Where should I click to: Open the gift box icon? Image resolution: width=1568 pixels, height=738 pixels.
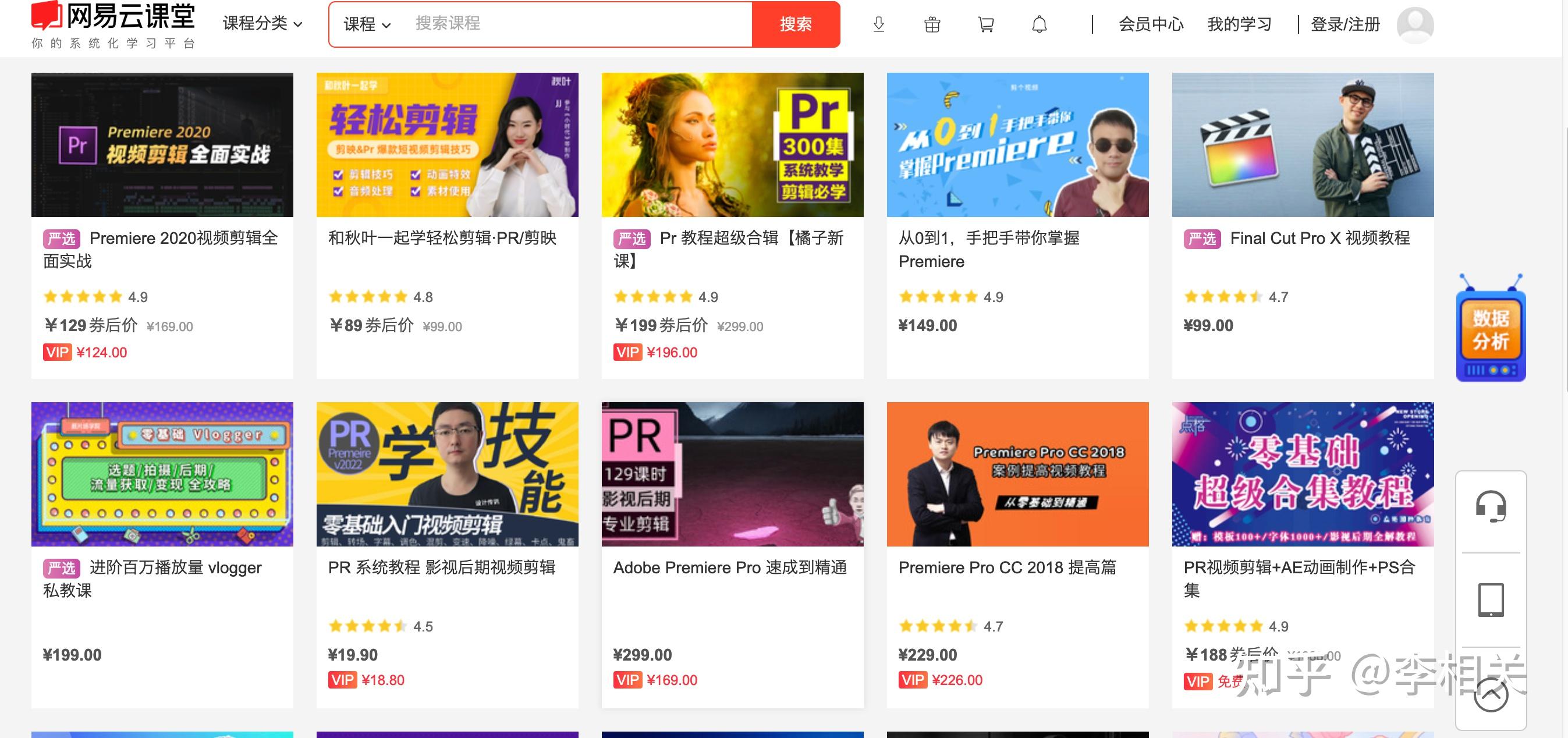click(932, 24)
